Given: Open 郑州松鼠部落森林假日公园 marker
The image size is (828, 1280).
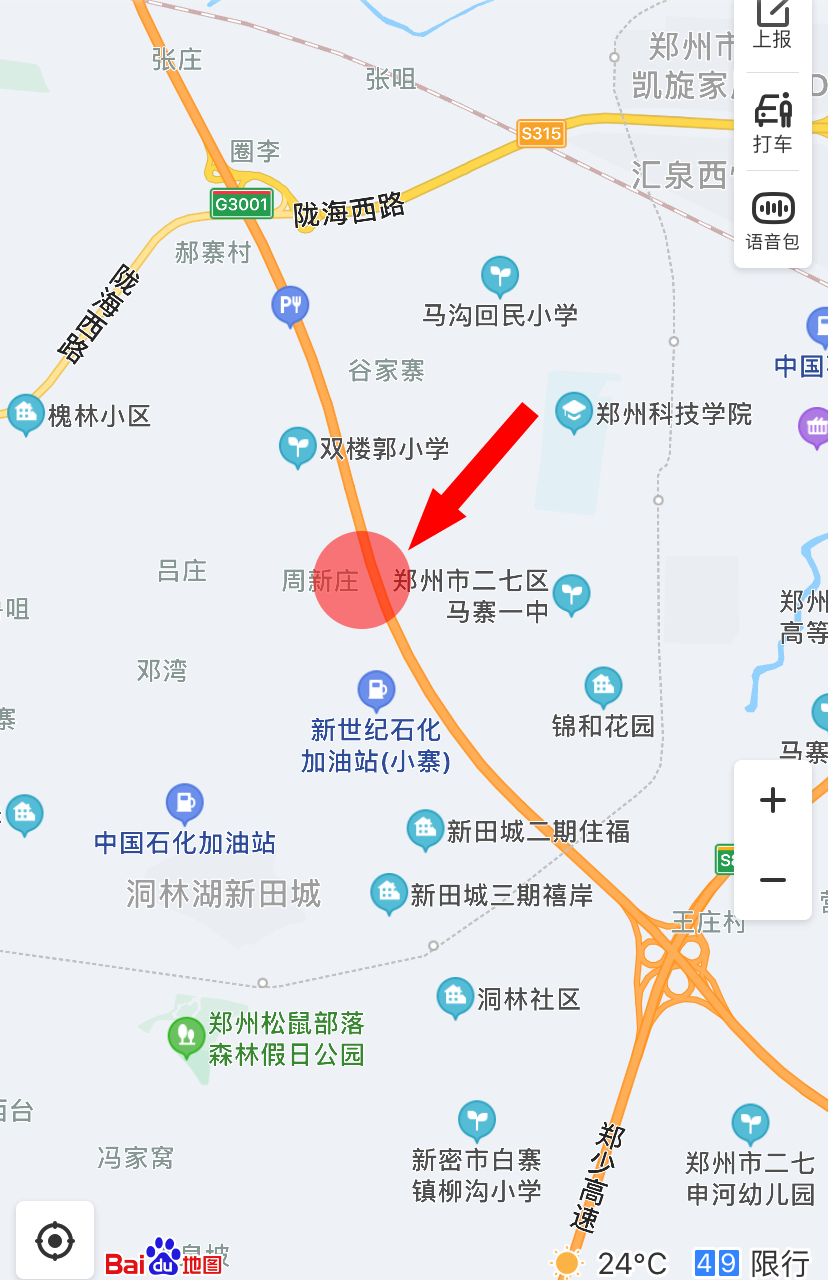Looking at the screenshot, I should point(186,1034).
